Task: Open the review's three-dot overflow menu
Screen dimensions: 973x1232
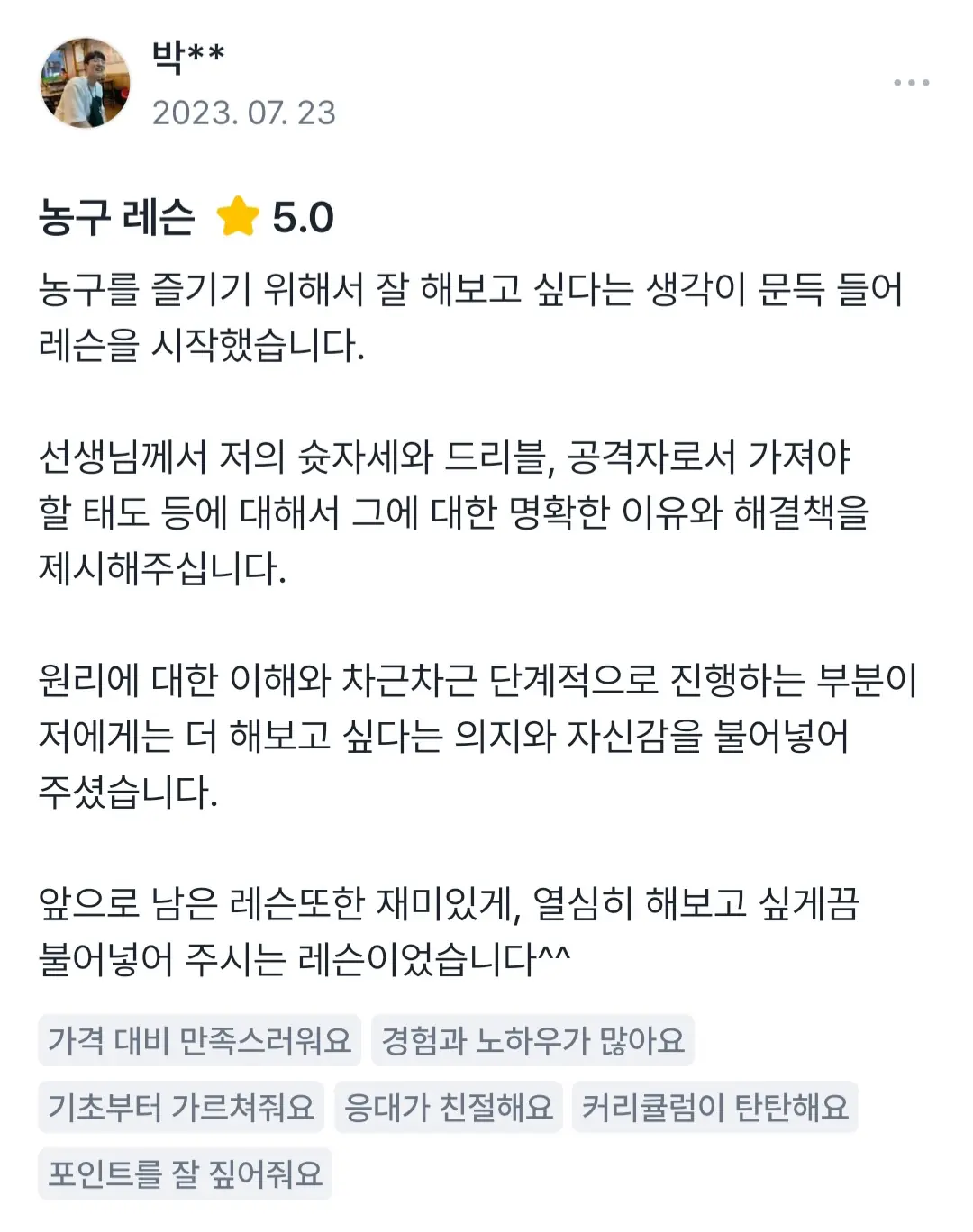Action: [x=911, y=83]
